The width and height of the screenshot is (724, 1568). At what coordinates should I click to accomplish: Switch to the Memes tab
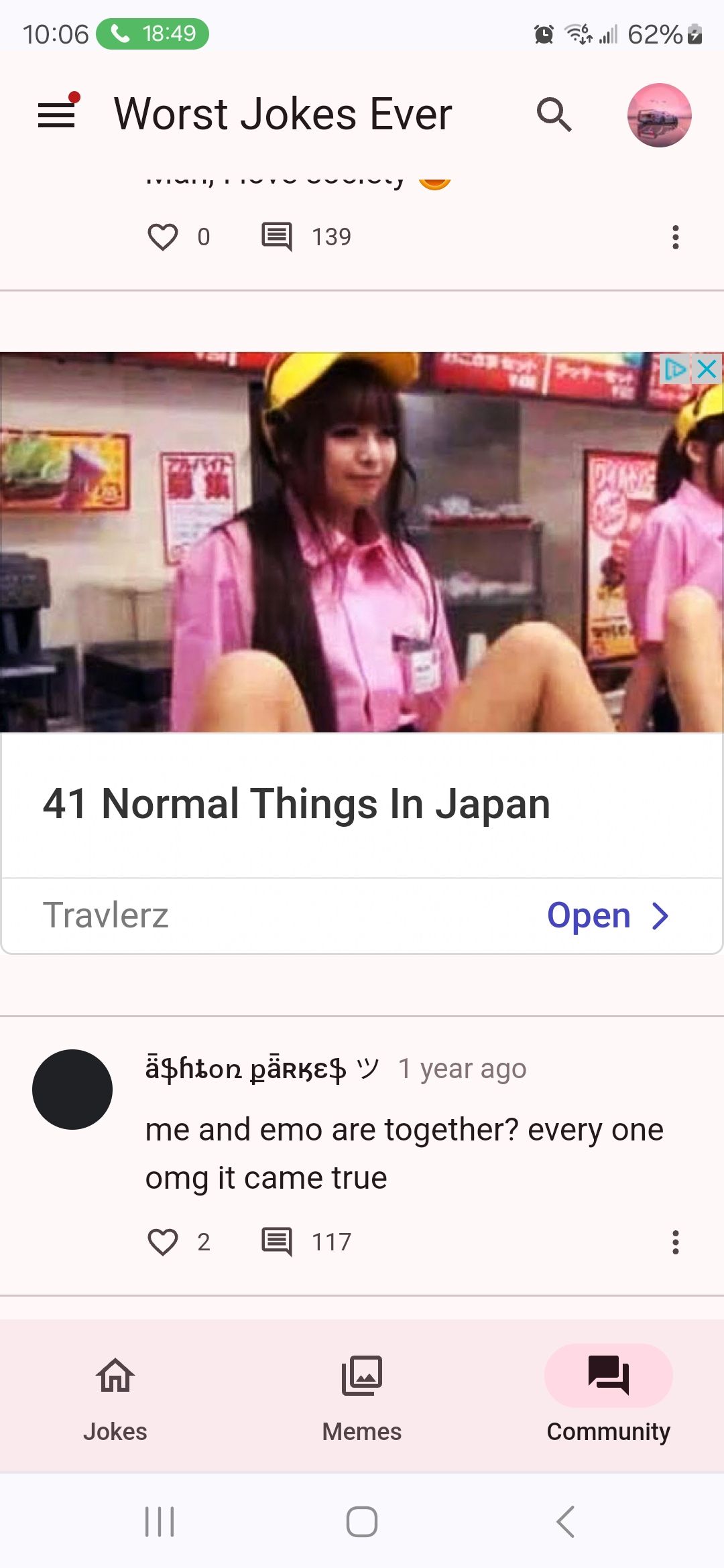[362, 1395]
